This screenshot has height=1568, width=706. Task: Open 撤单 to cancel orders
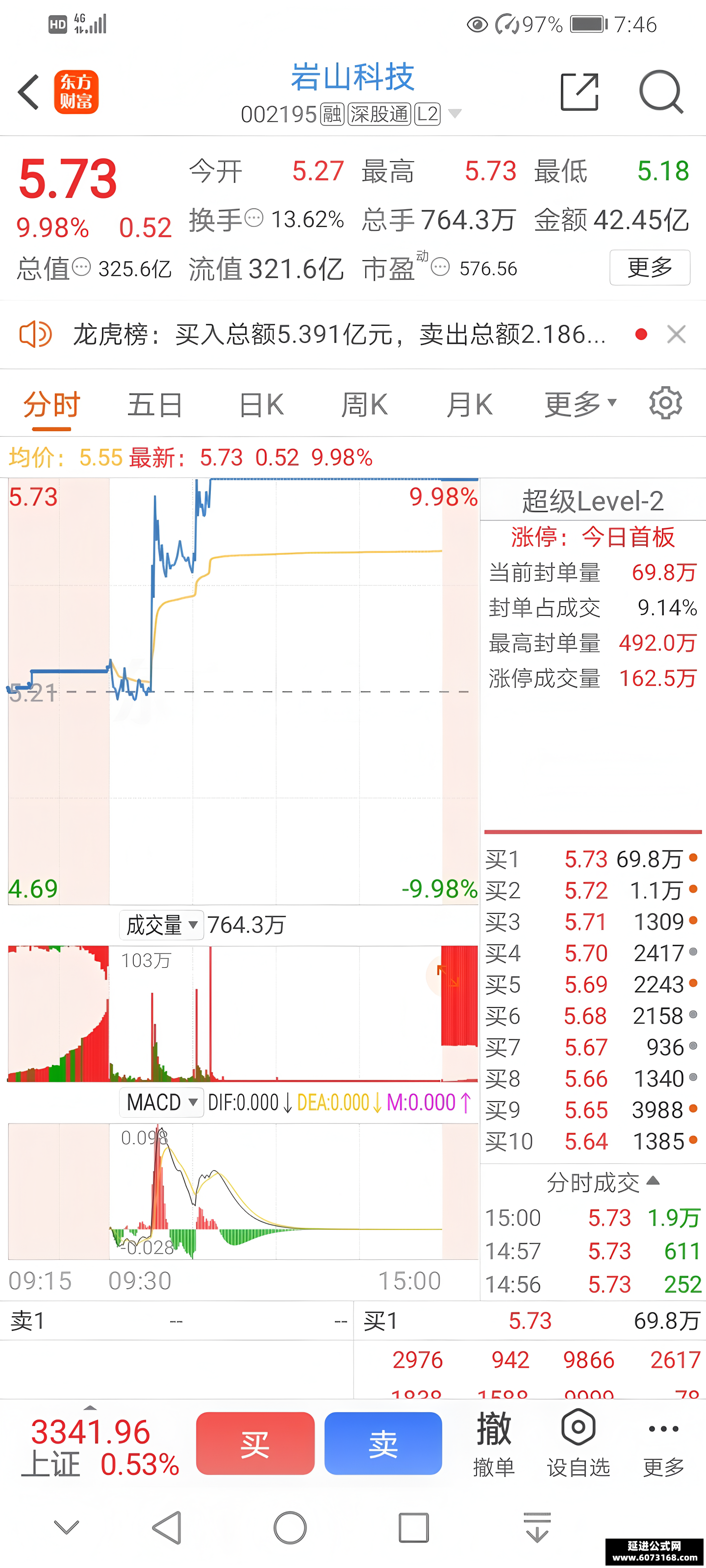tap(494, 1445)
